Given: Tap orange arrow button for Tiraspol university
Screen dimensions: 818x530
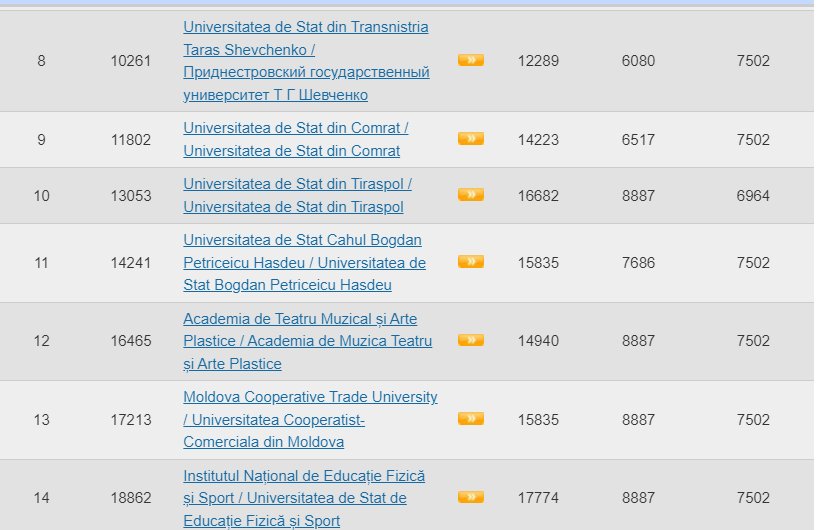Looking at the screenshot, I should (x=471, y=195).
